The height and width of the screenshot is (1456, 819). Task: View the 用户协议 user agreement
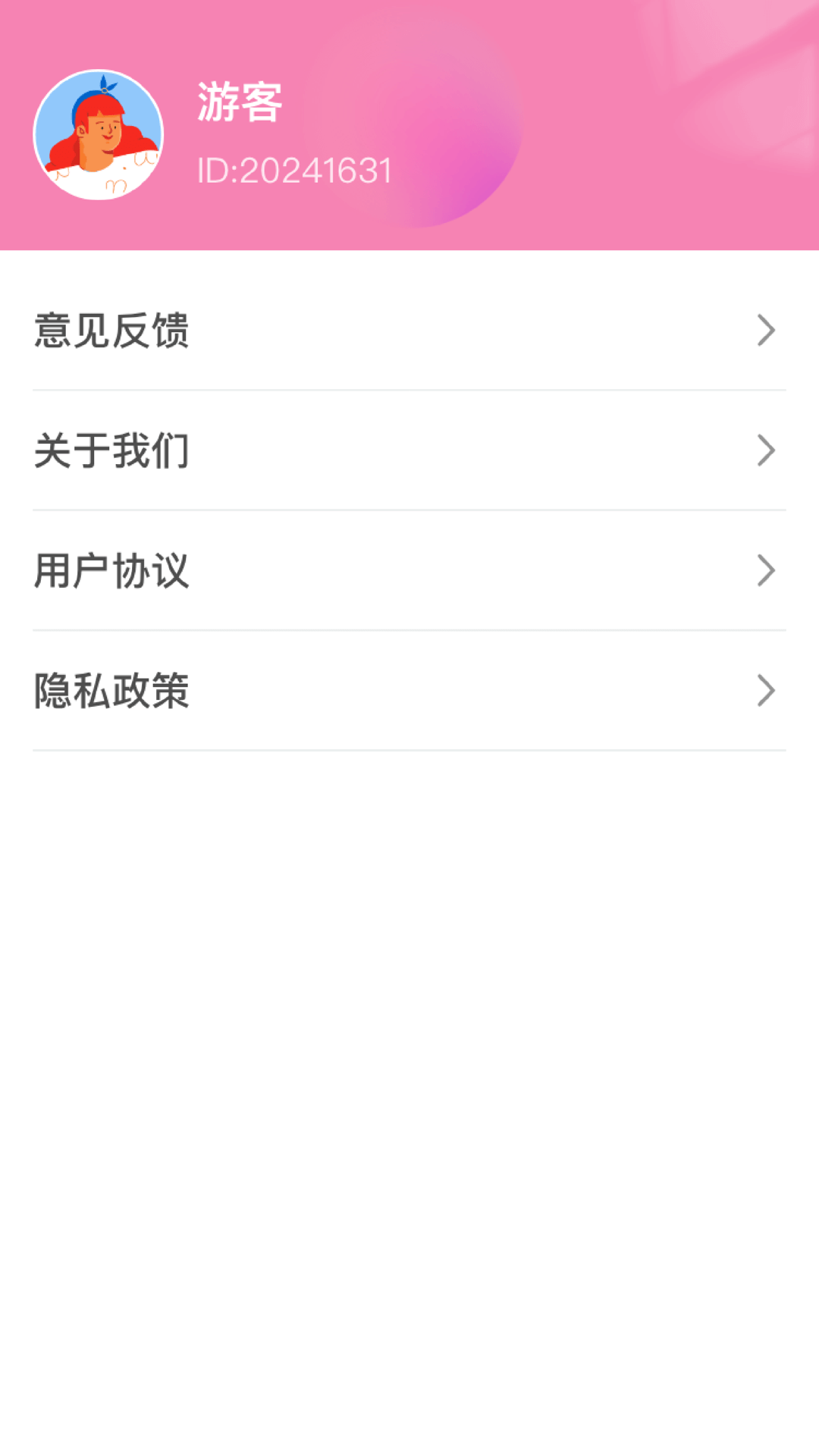click(x=409, y=570)
